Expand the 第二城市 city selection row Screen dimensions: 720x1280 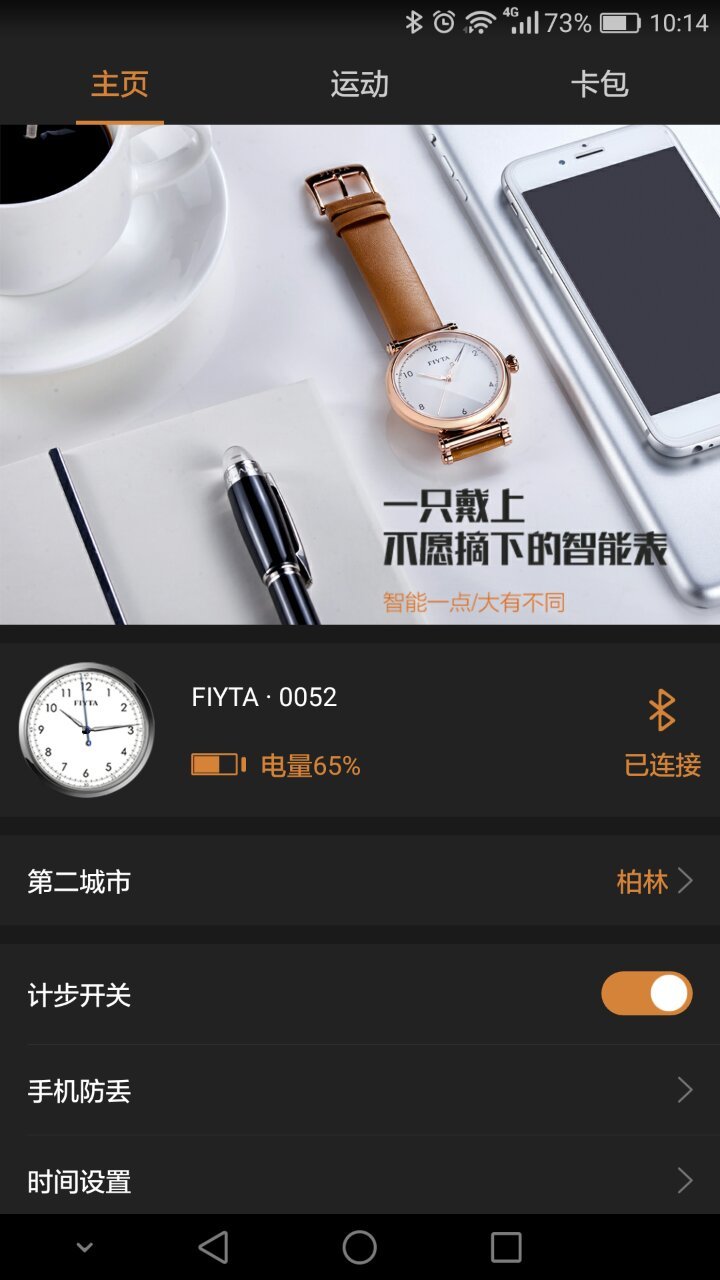click(360, 881)
